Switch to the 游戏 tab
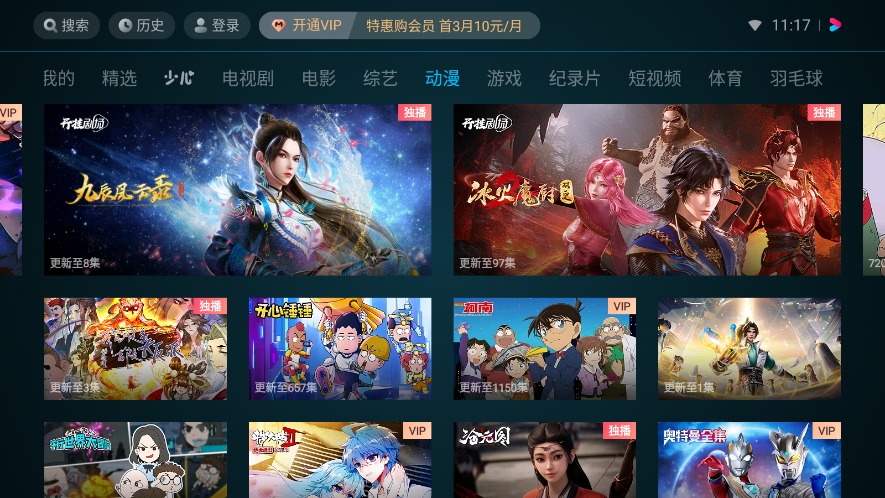 [504, 78]
